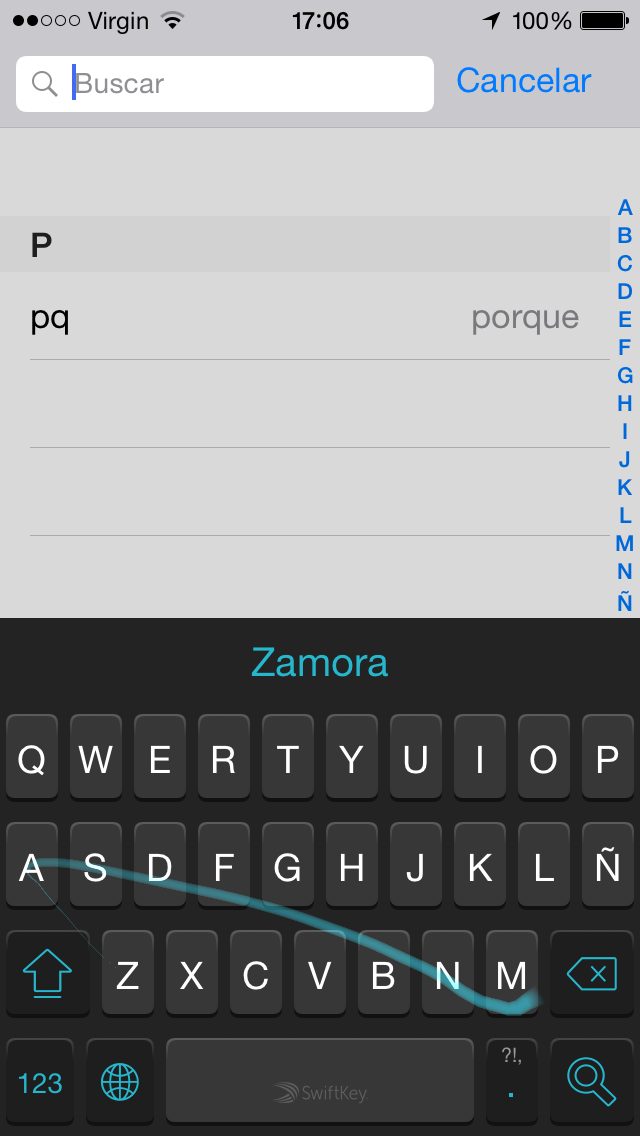This screenshot has height=1136, width=640.
Task: Jump to letter M in the index
Action: coord(624,543)
